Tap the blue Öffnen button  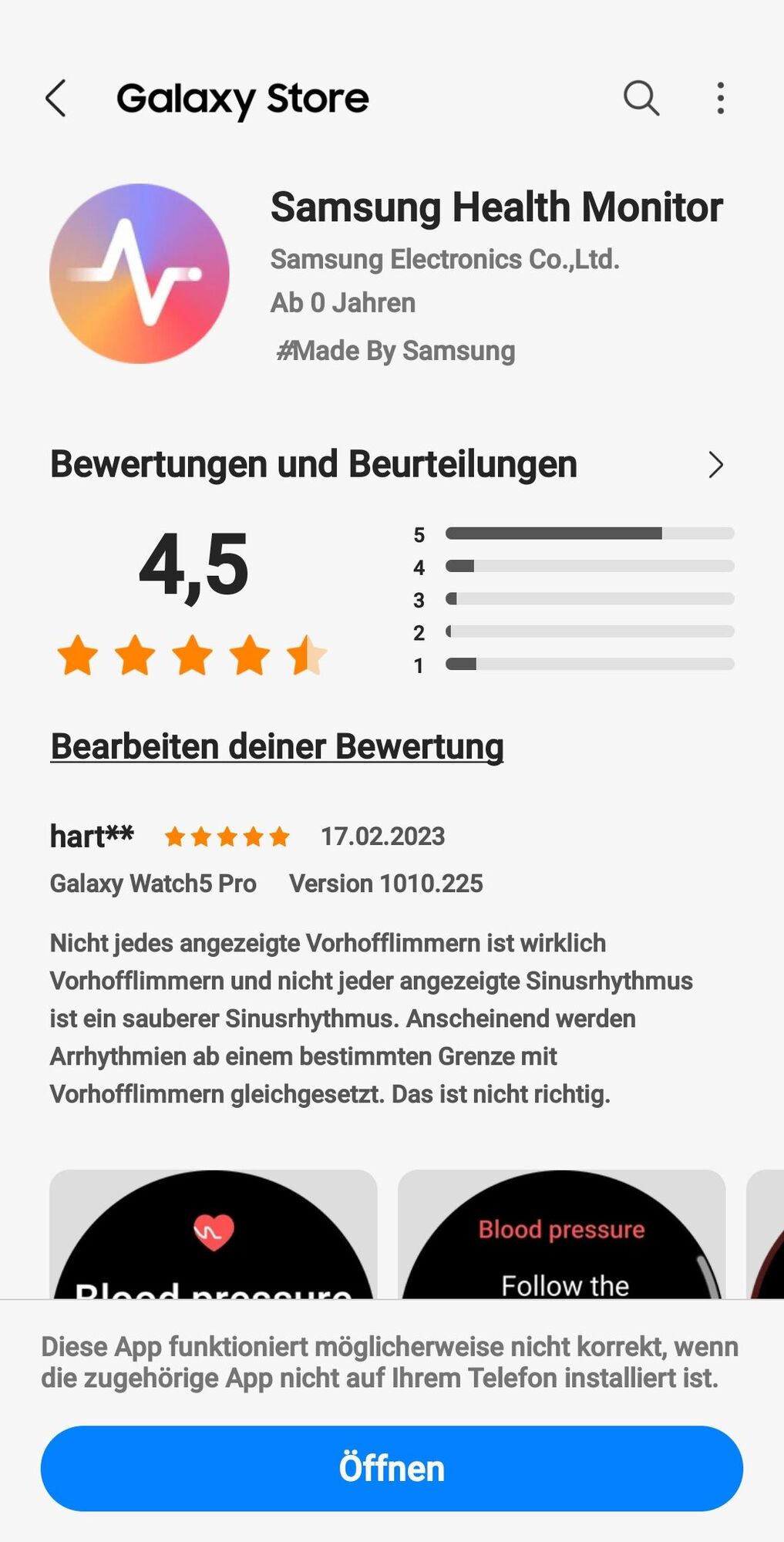click(392, 1468)
